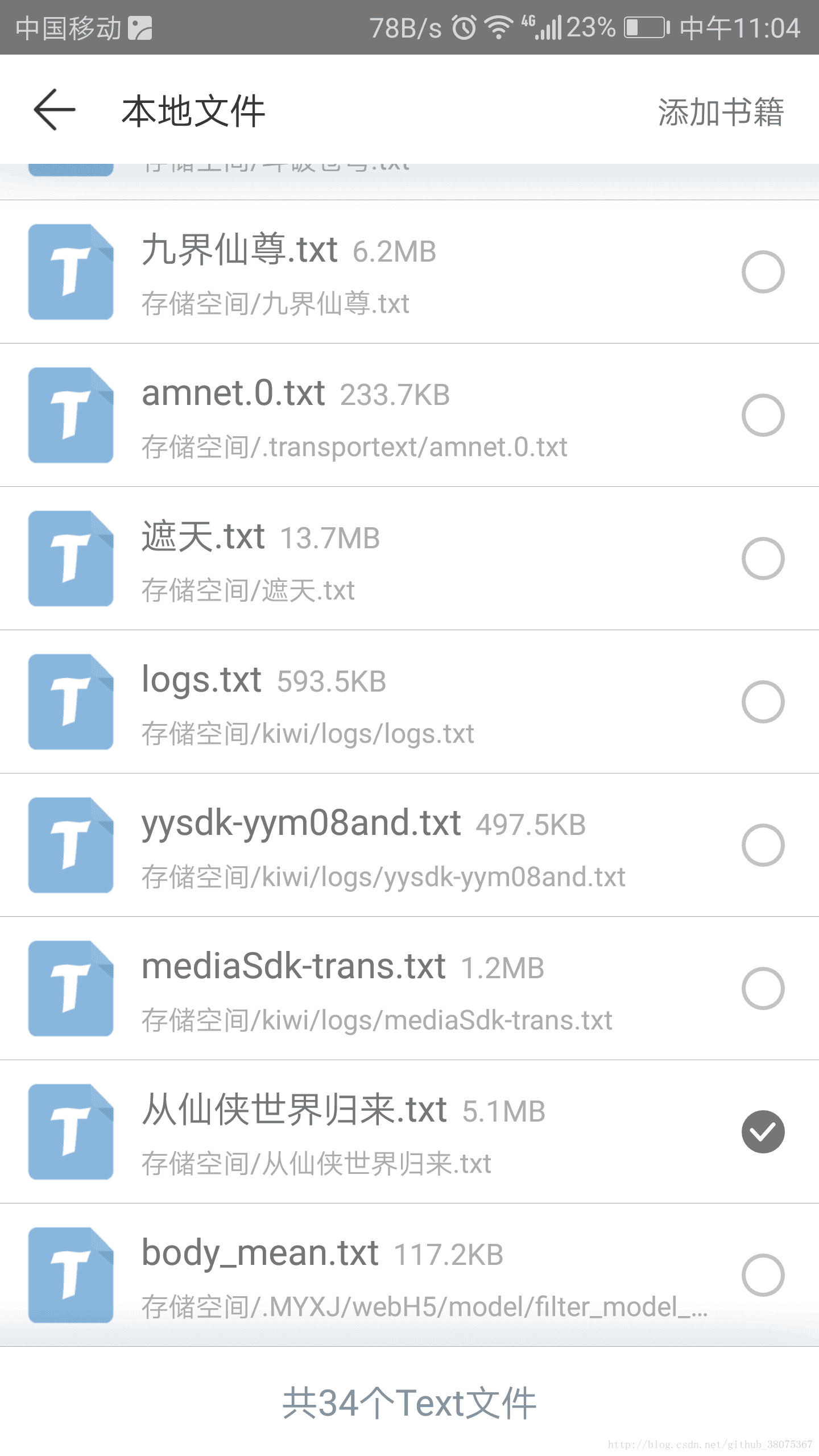
Task: Select the logs.txt file checkbox
Action: click(x=763, y=702)
